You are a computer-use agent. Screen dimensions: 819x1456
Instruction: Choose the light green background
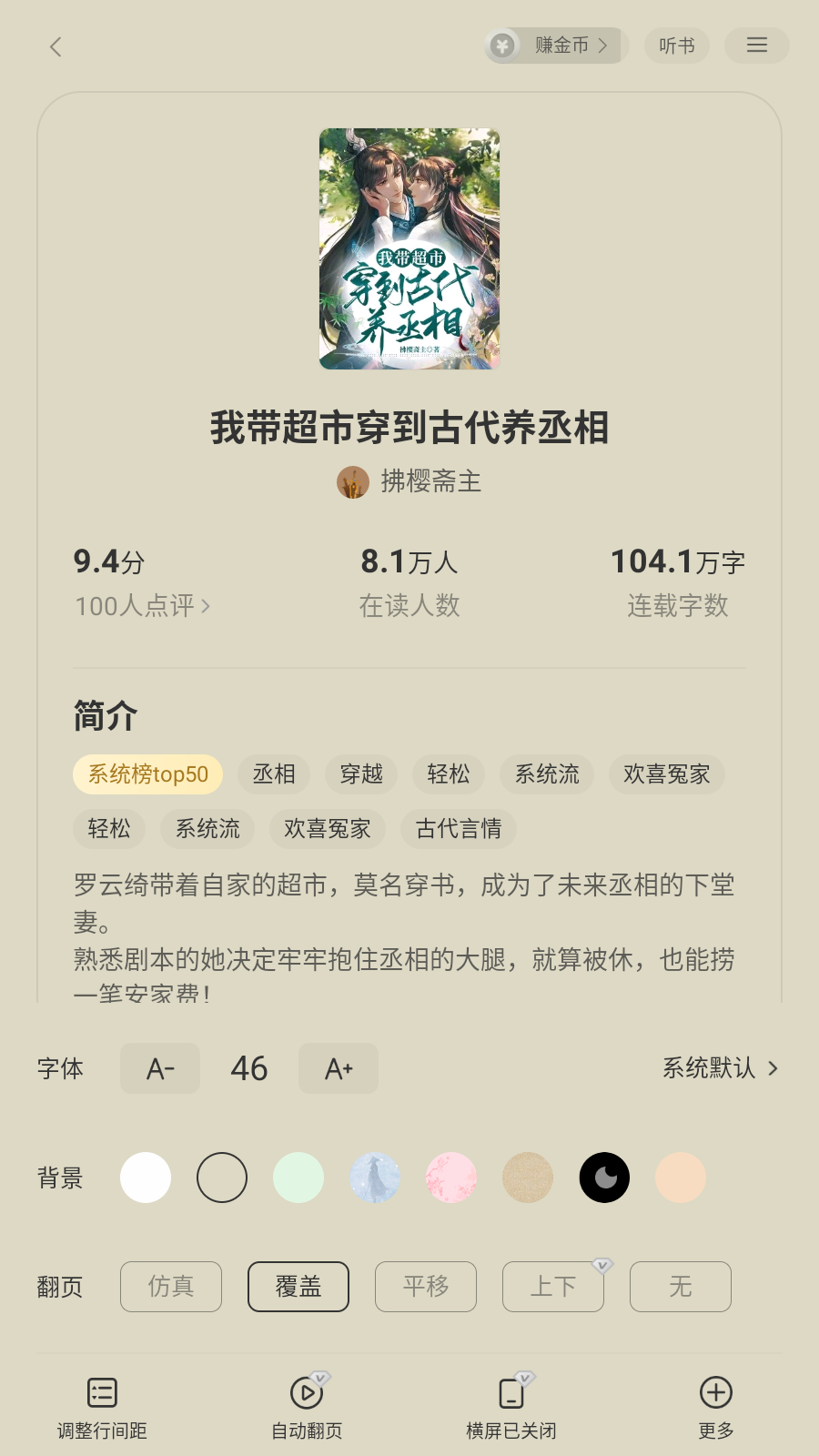(x=298, y=1178)
